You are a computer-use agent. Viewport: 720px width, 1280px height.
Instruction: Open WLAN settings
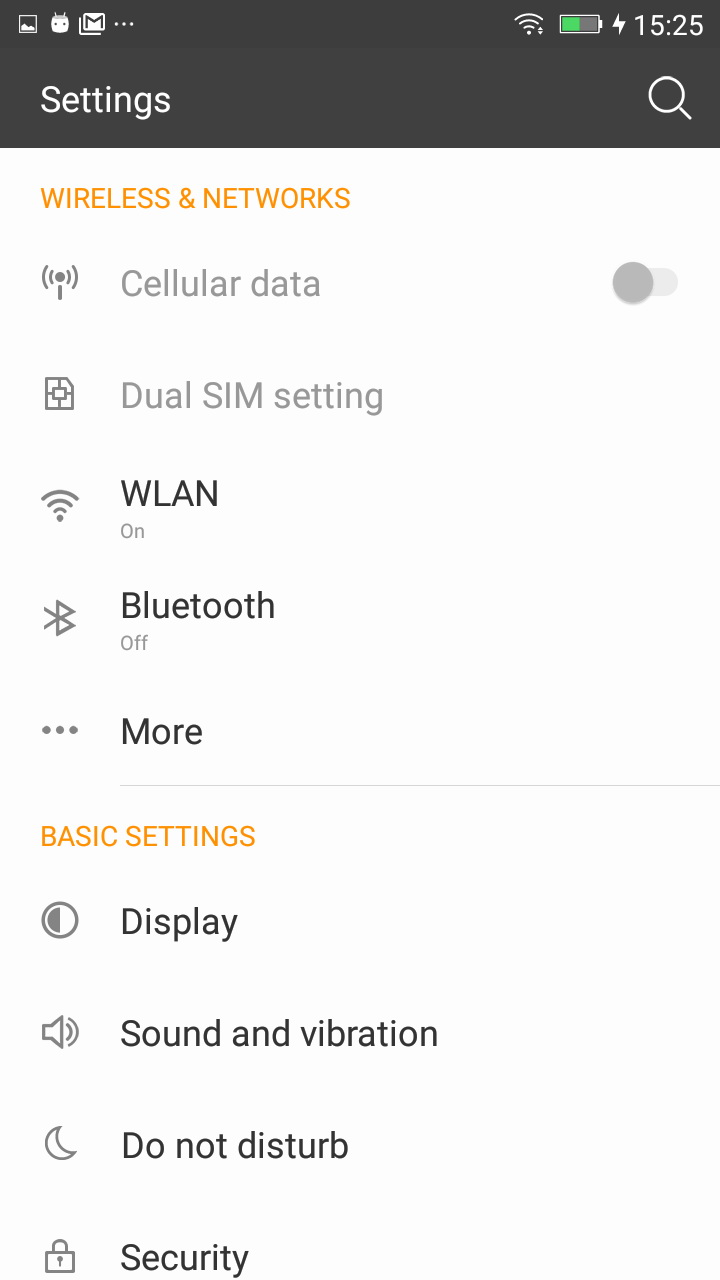[x=360, y=507]
